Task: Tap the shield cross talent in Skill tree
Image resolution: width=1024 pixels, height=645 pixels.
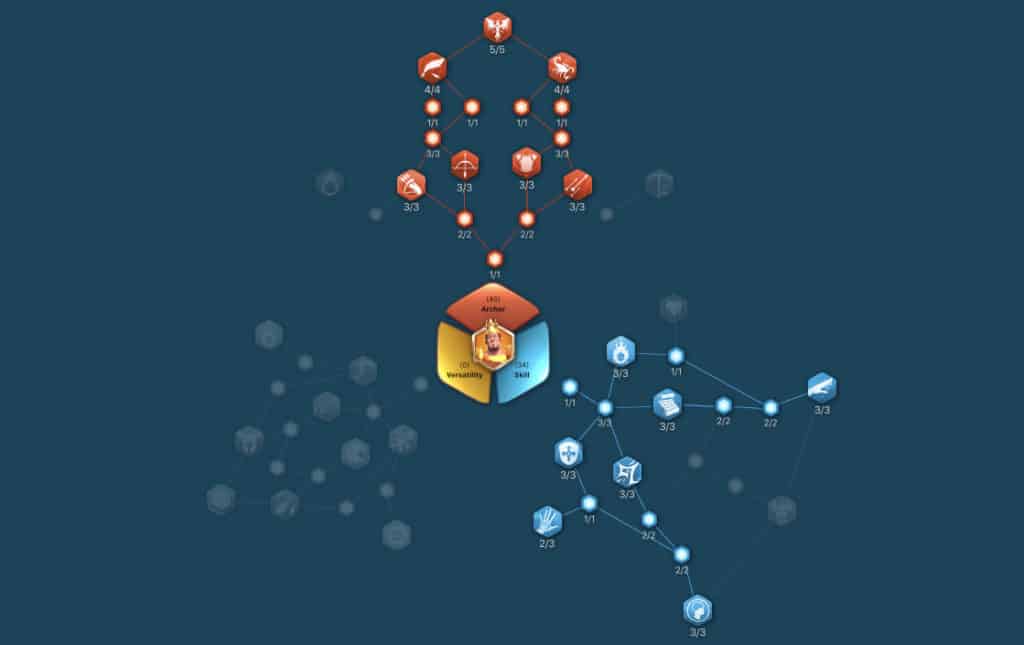Action: point(568,453)
